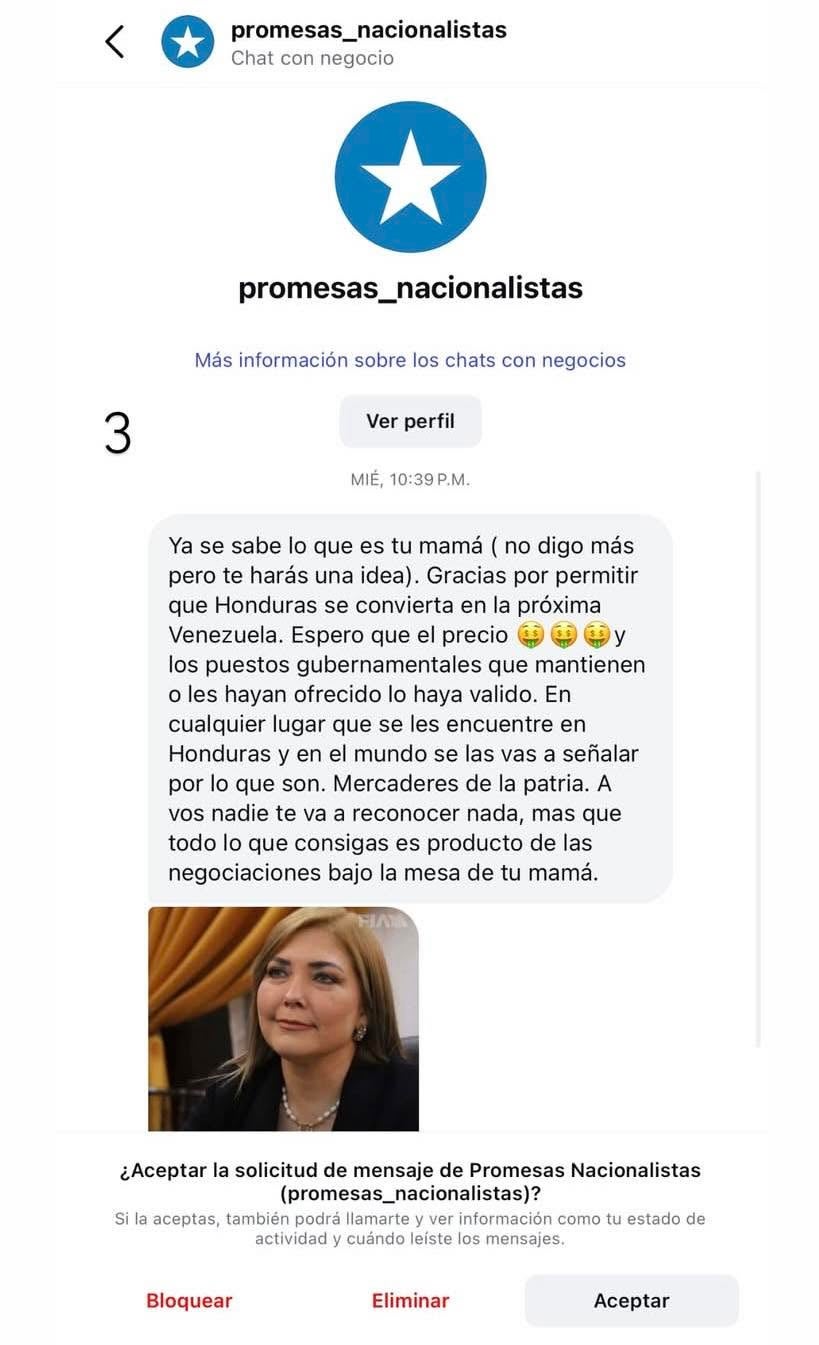The image size is (819, 1345).
Task: Tap the Ver perfil button
Action: pos(410,421)
